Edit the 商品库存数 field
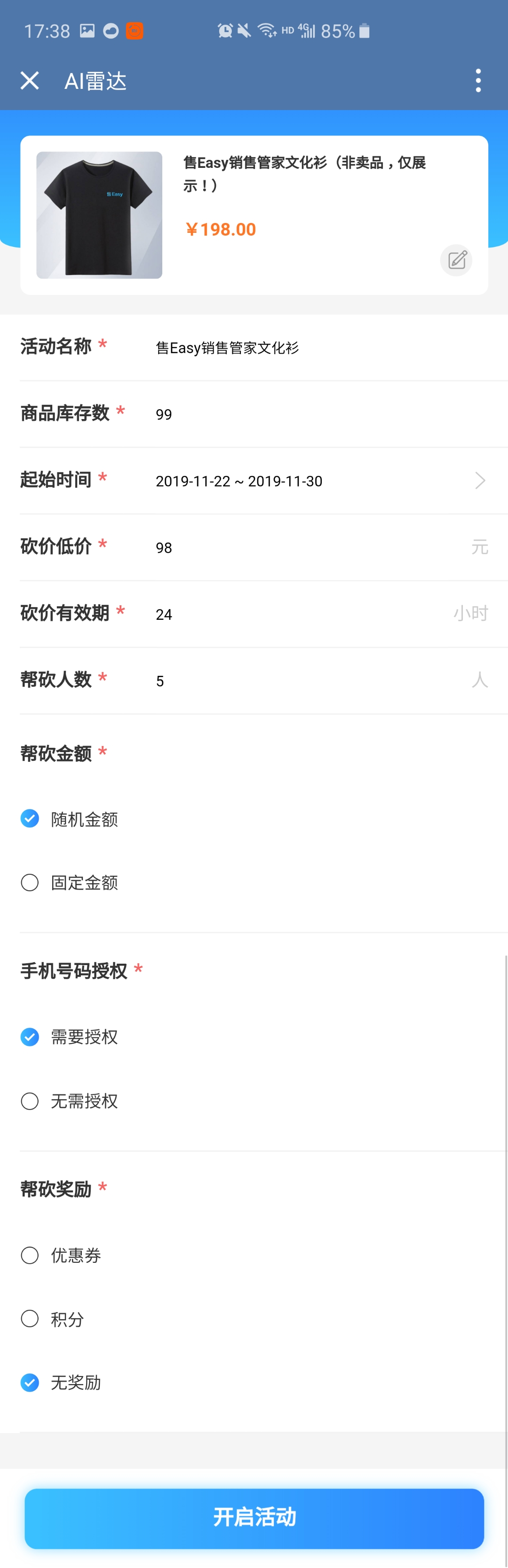The width and height of the screenshot is (508, 1568). pos(304,414)
